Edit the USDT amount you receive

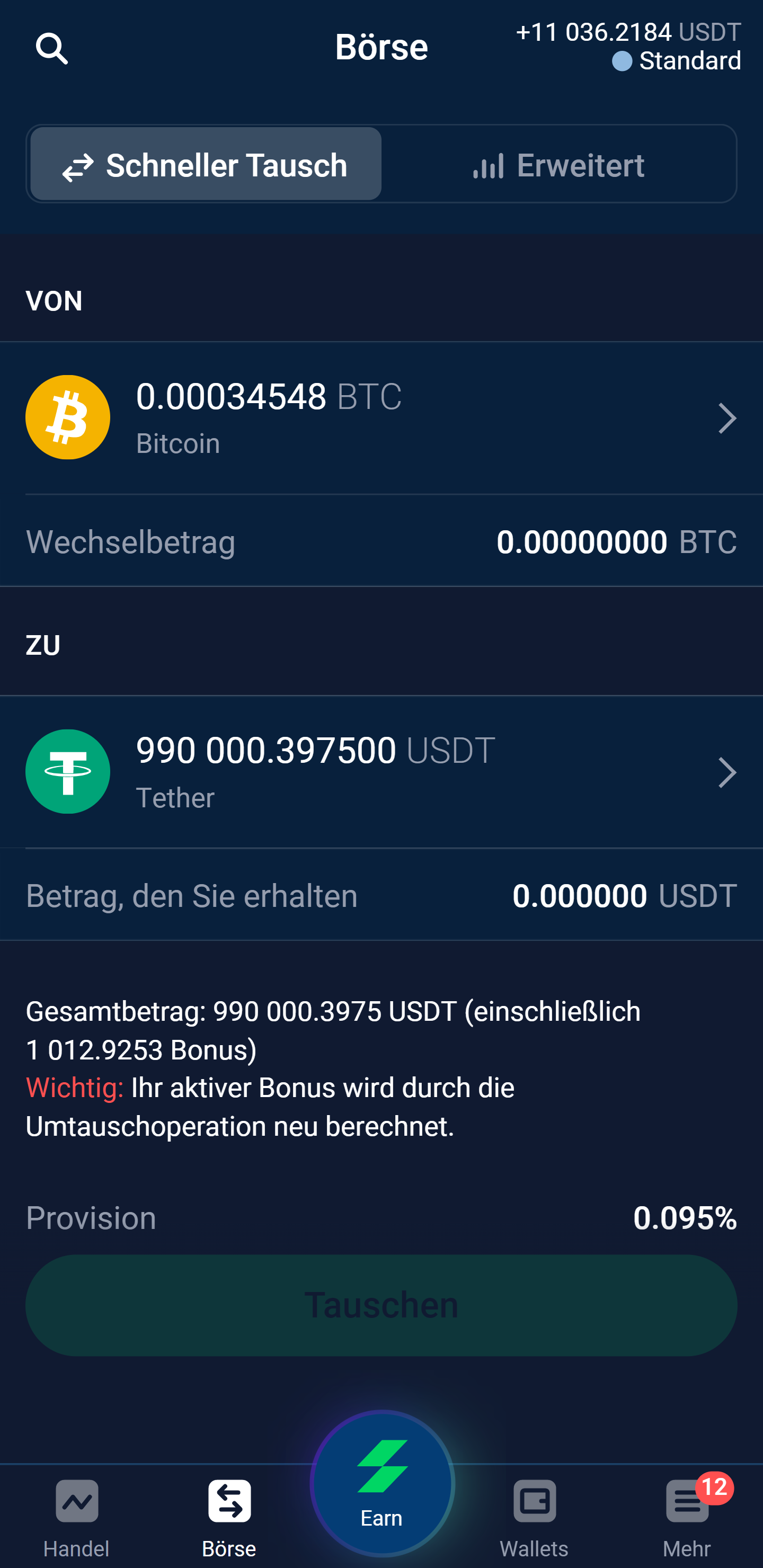(x=381, y=895)
